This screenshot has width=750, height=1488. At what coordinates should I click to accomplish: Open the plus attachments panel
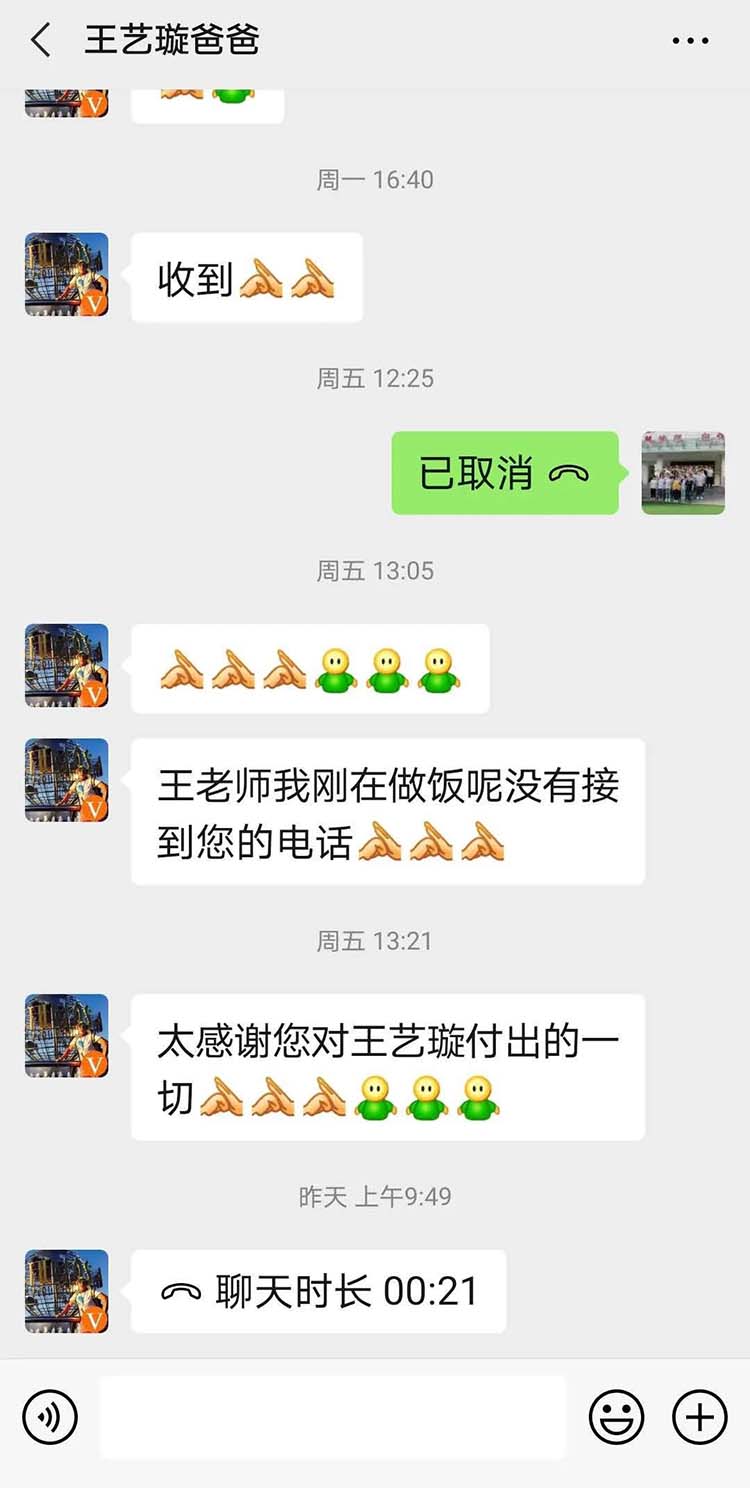(699, 1417)
